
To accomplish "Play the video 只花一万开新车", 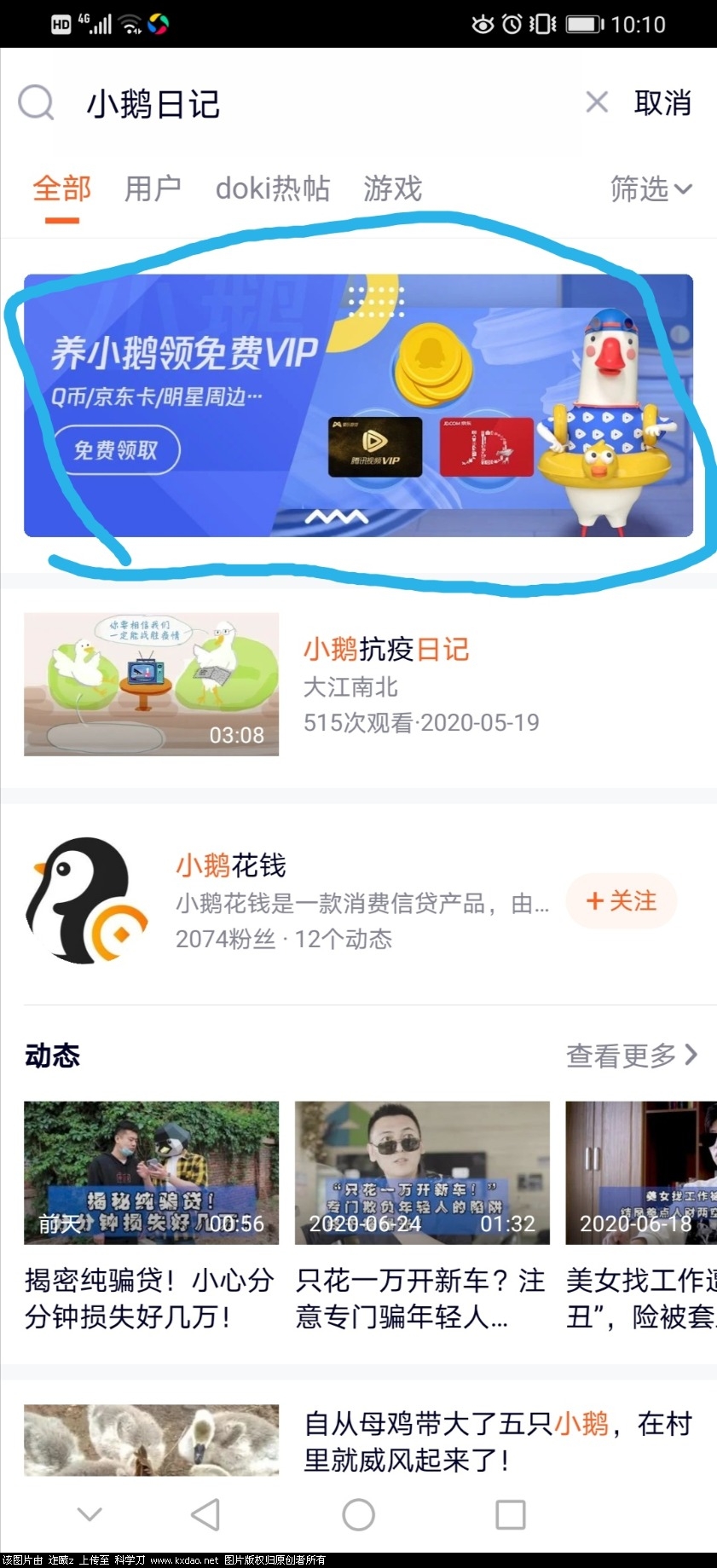I will pyautogui.click(x=422, y=1172).
